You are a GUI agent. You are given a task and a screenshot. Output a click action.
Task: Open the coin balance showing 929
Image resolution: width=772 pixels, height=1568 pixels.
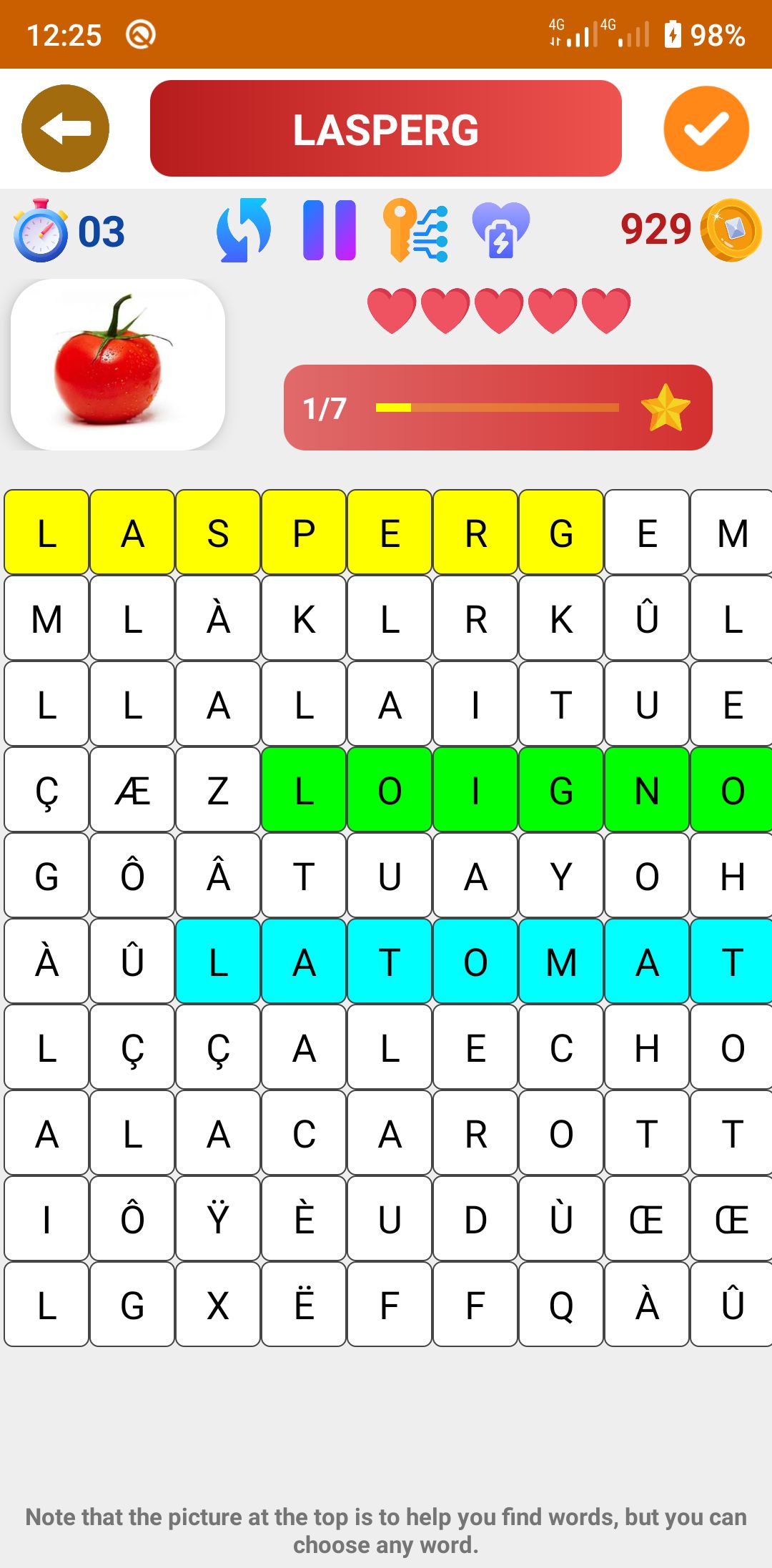point(690,230)
